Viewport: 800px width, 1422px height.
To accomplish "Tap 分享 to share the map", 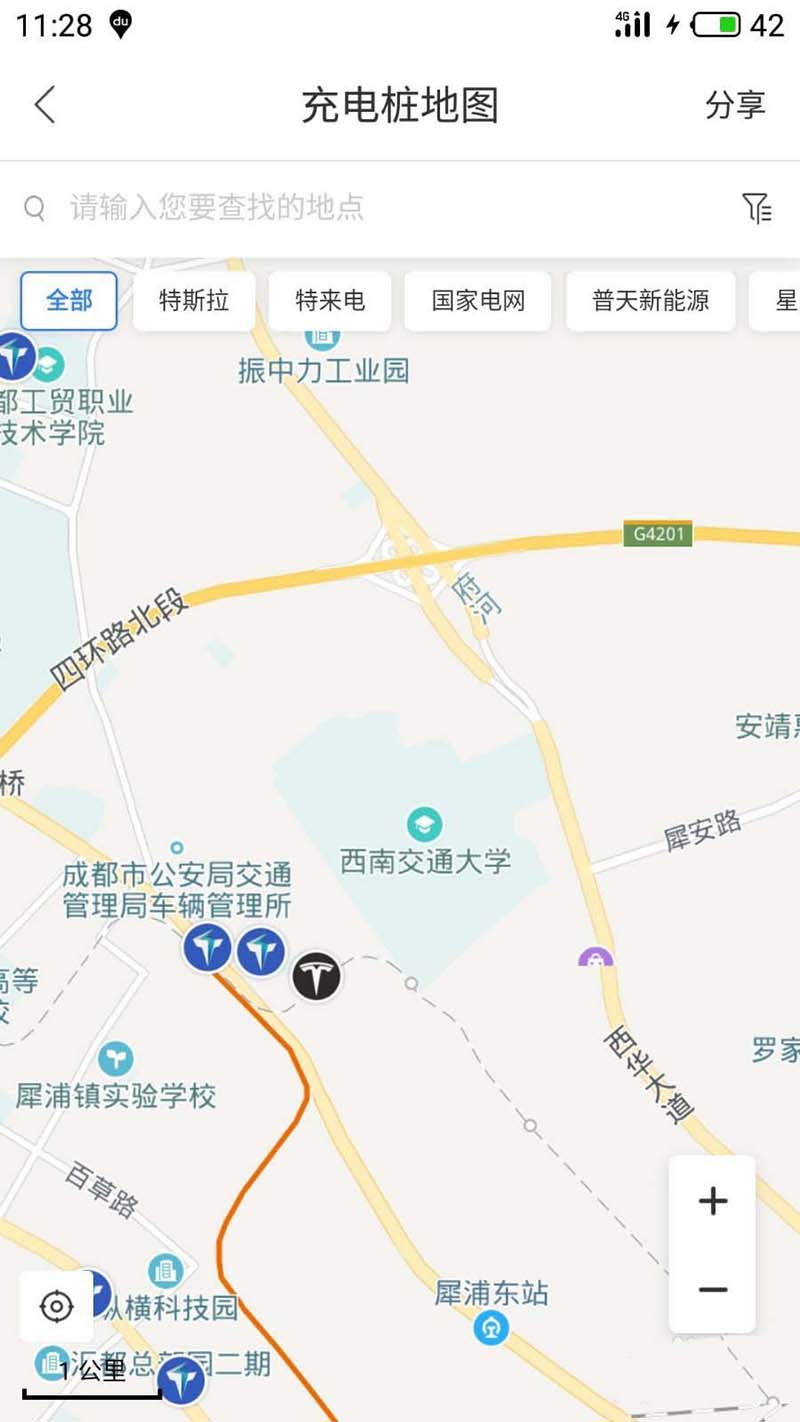I will click(x=735, y=105).
